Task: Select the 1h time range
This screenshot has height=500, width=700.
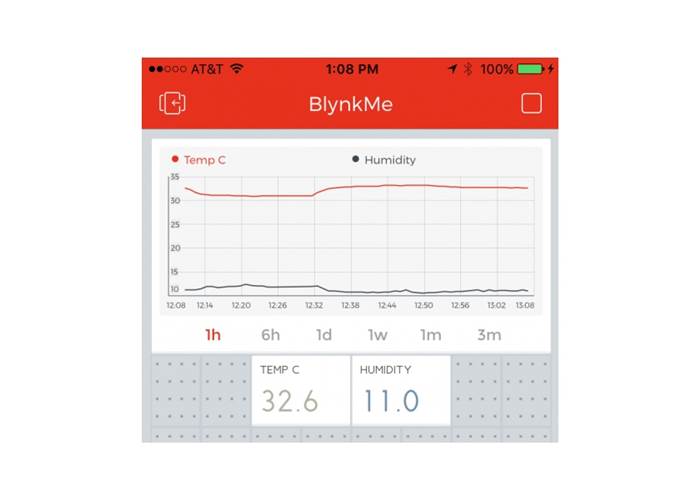Action: 213,335
